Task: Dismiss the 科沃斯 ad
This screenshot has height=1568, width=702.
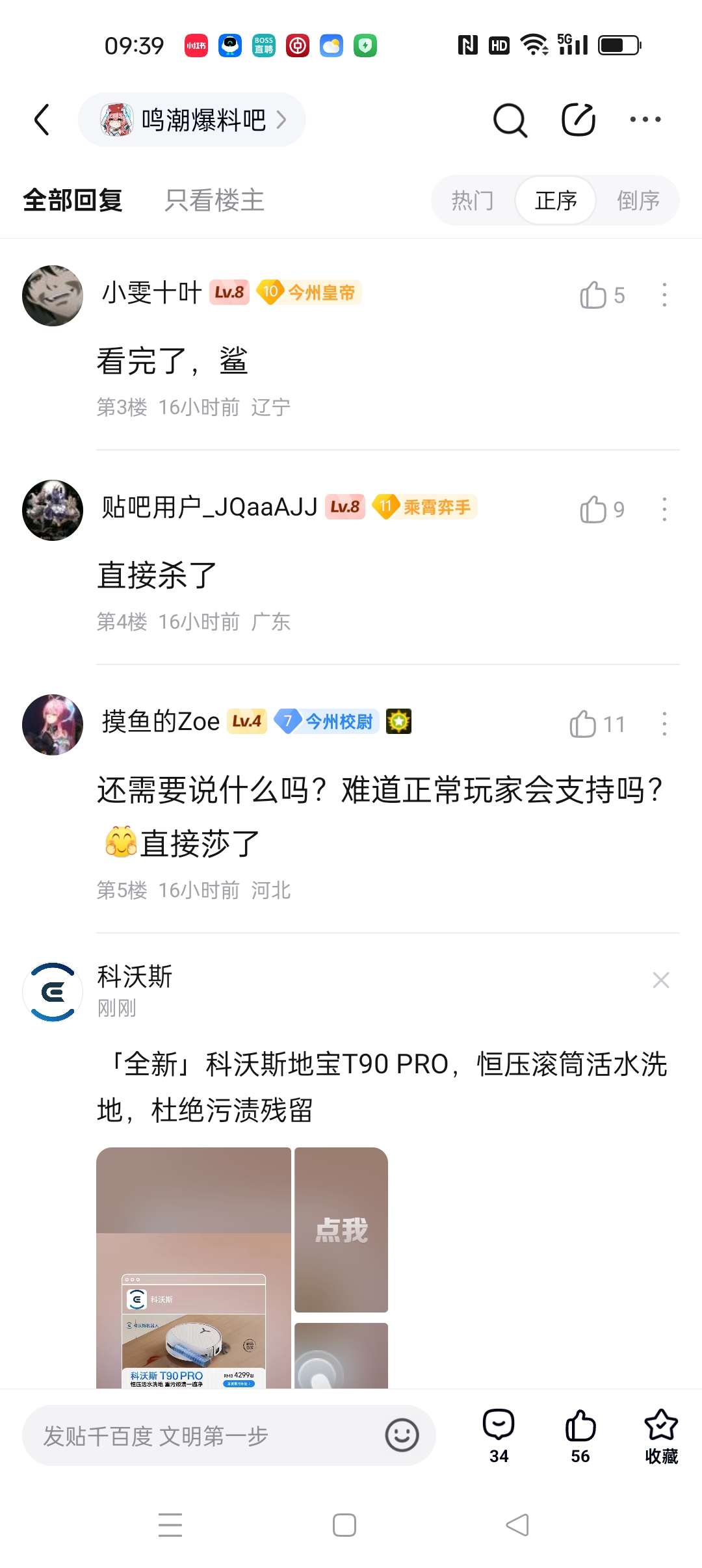Action: pos(661,980)
